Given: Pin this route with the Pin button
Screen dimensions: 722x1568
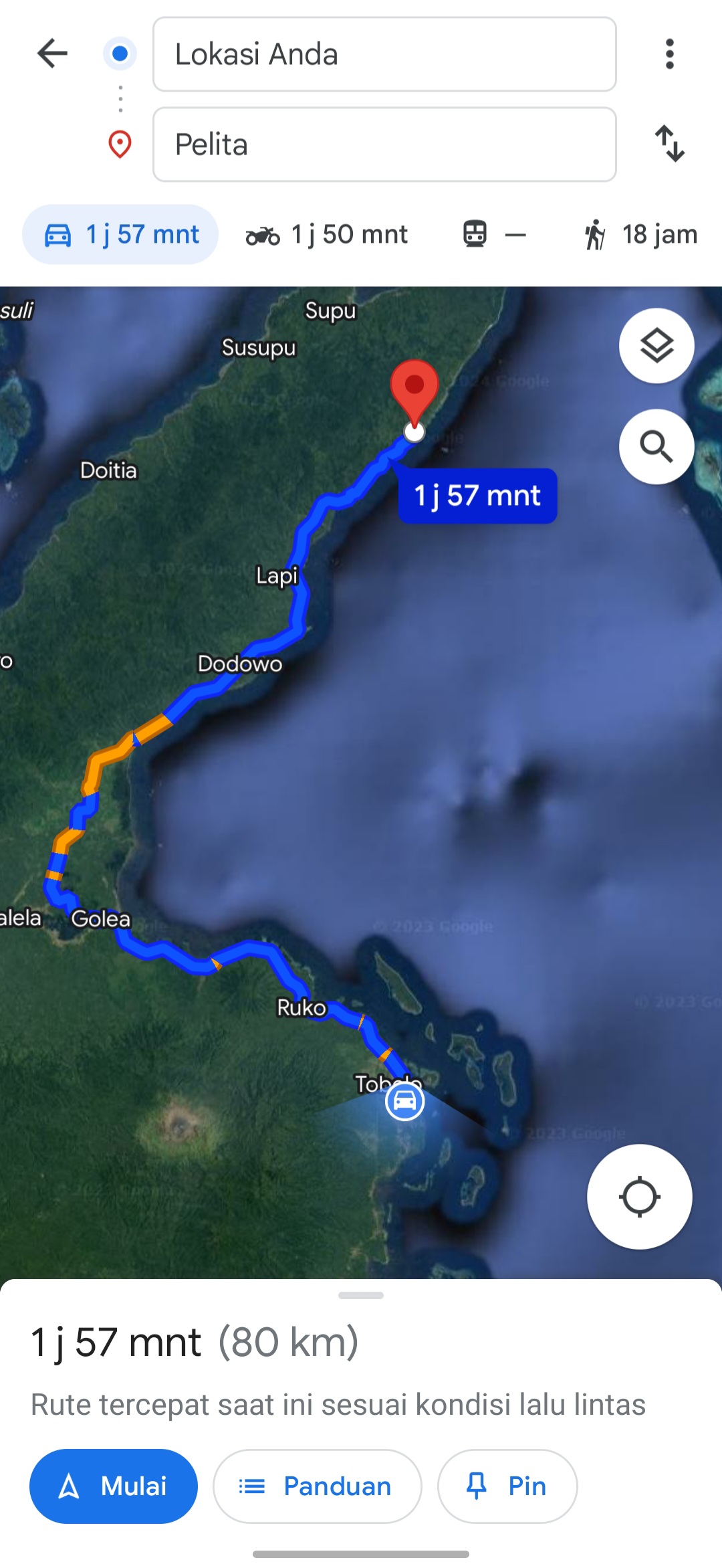Looking at the screenshot, I should pyautogui.click(x=507, y=1486).
